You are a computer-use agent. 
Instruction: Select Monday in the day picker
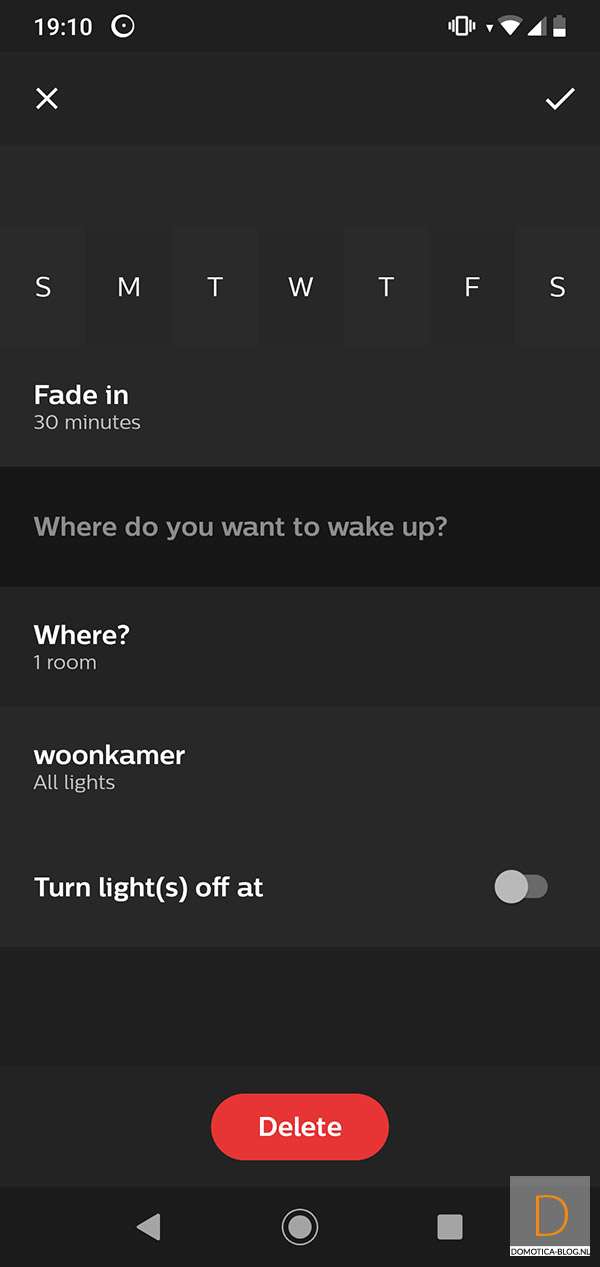pyautogui.click(x=129, y=288)
